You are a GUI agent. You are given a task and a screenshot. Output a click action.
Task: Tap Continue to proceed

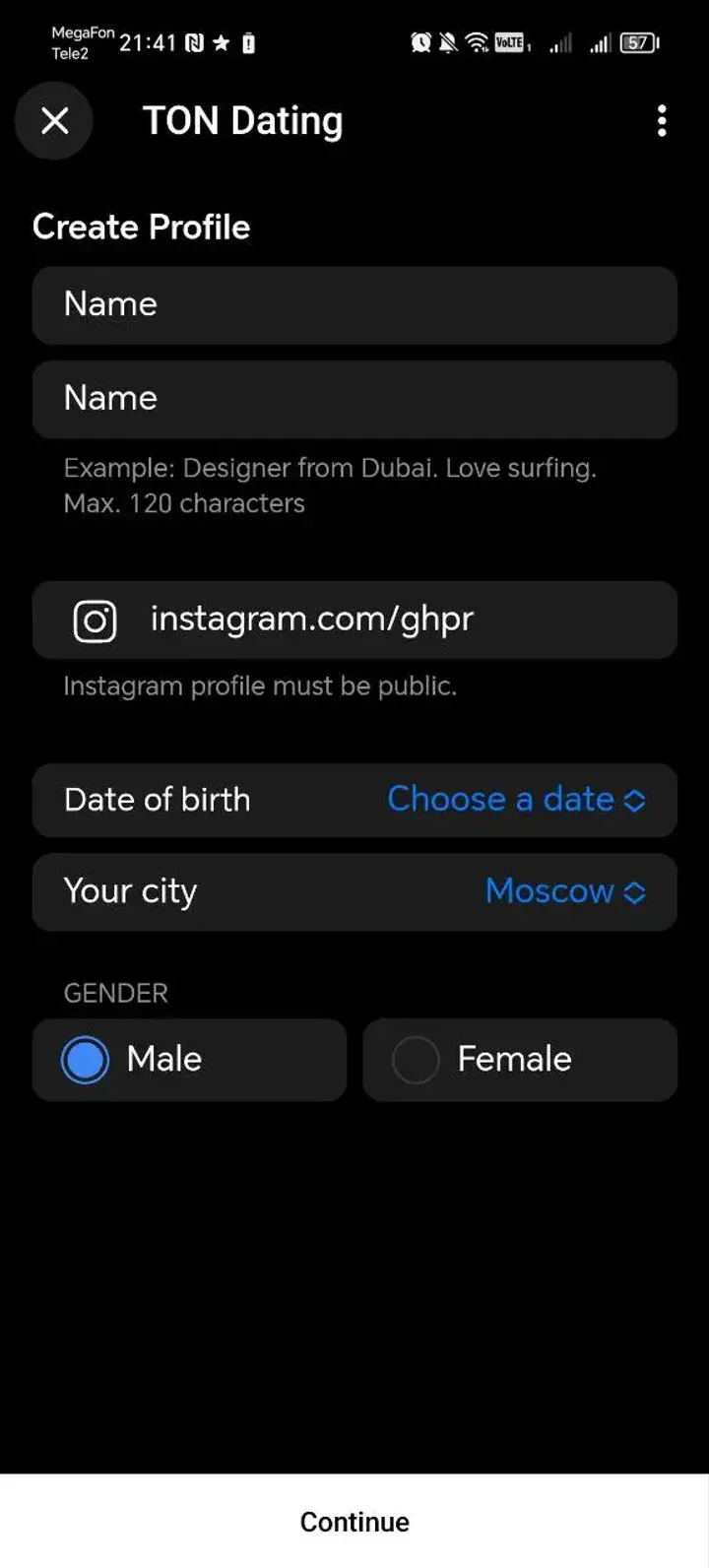(354, 1521)
